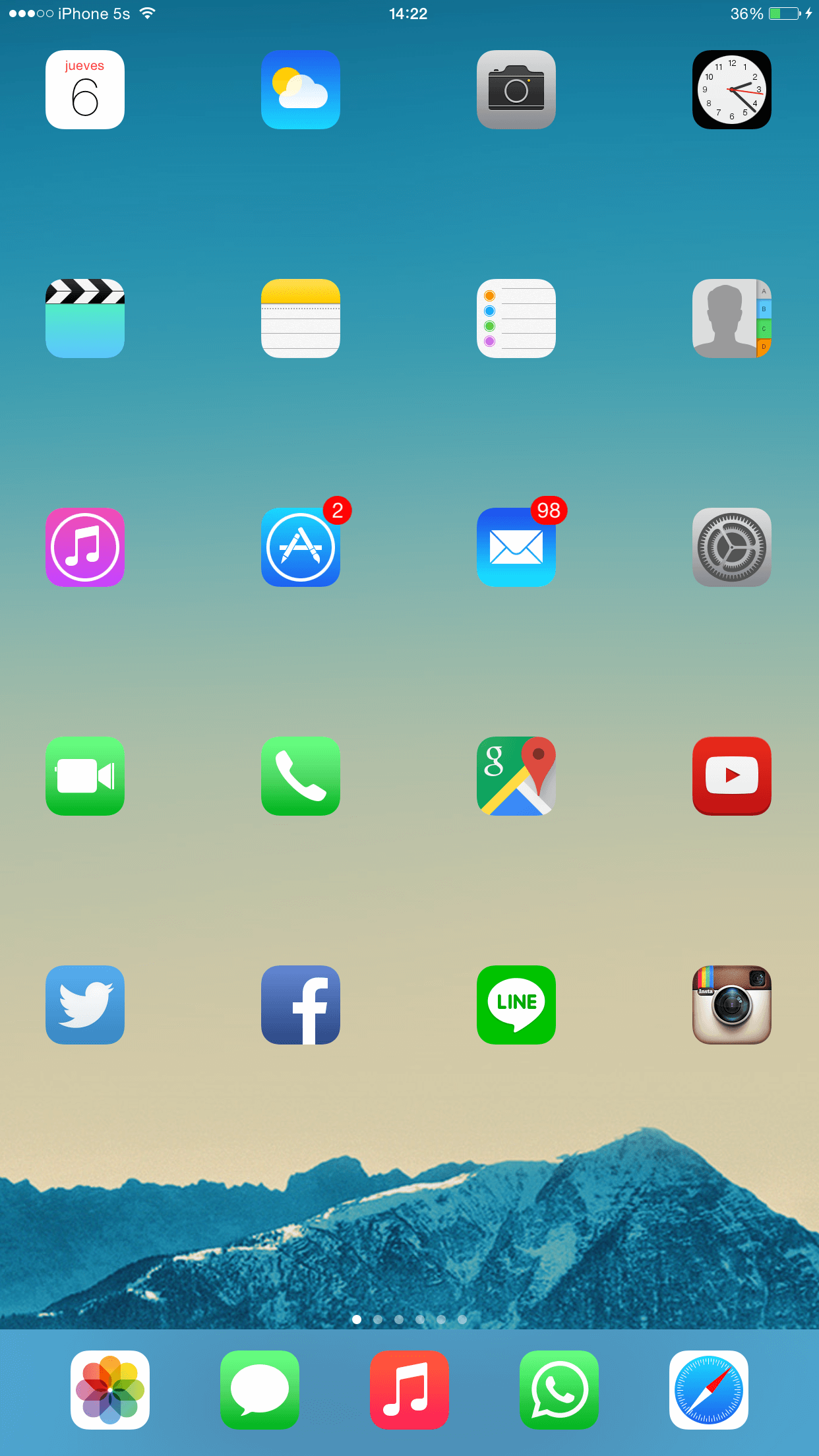The width and height of the screenshot is (819, 1456).
Task: Open the Camera app
Action: pos(516,90)
